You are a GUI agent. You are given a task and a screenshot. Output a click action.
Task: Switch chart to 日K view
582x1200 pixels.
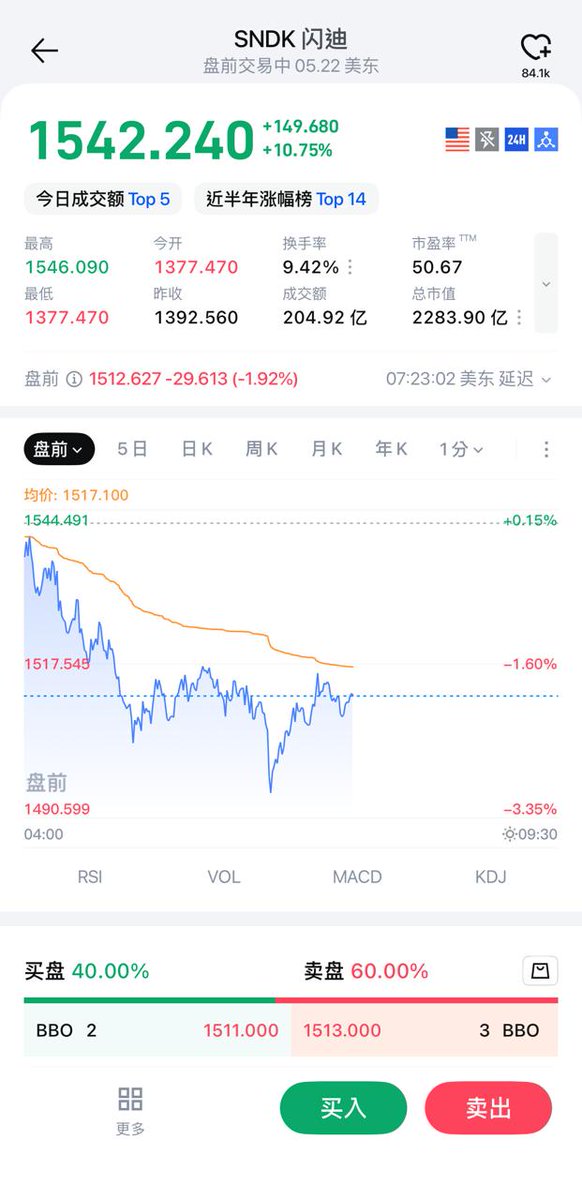[197, 449]
